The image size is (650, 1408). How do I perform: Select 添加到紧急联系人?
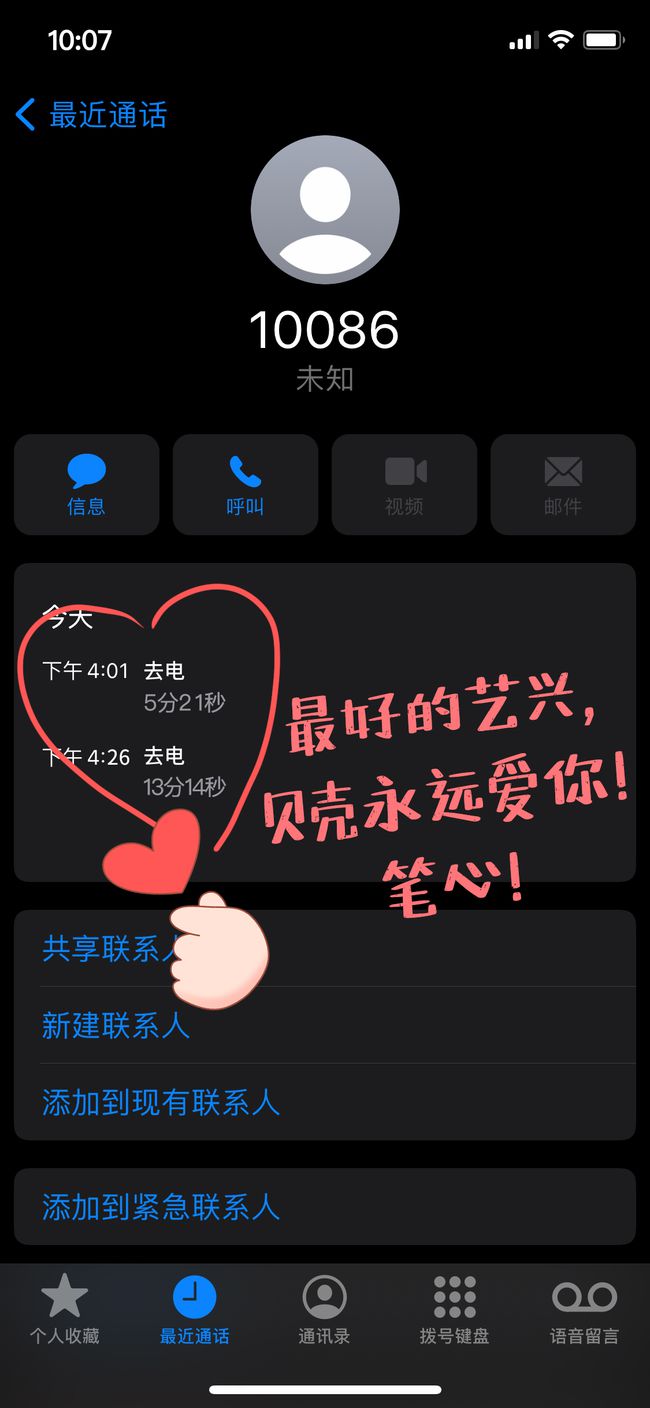160,1206
